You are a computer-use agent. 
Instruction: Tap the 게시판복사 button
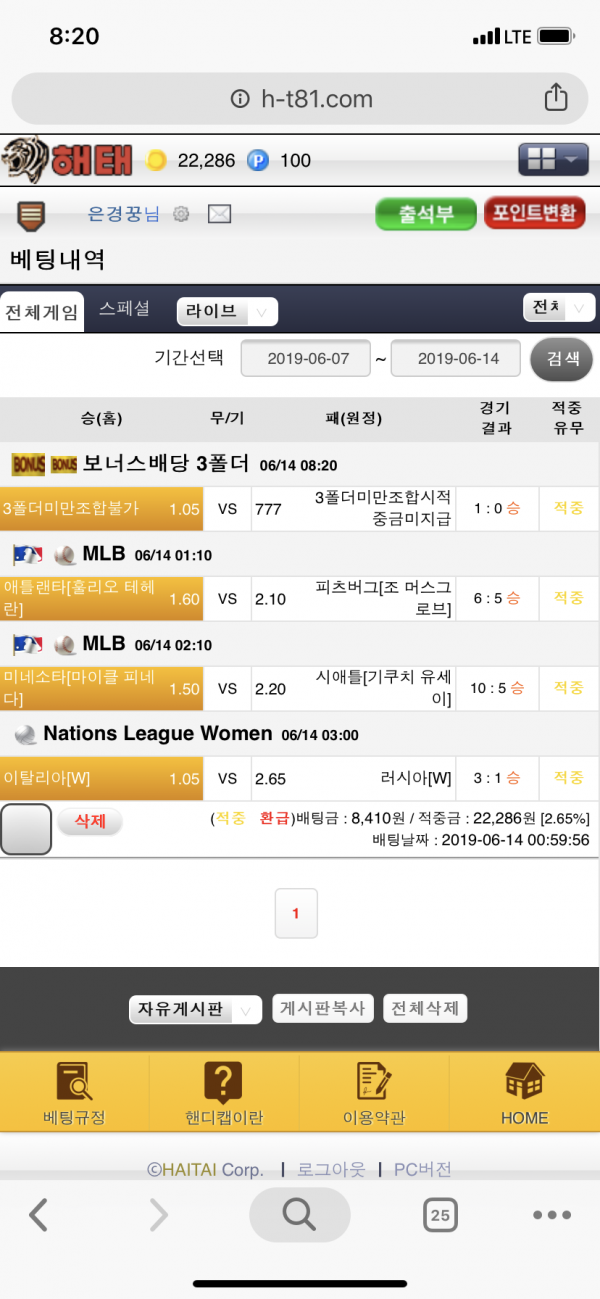coord(323,1008)
